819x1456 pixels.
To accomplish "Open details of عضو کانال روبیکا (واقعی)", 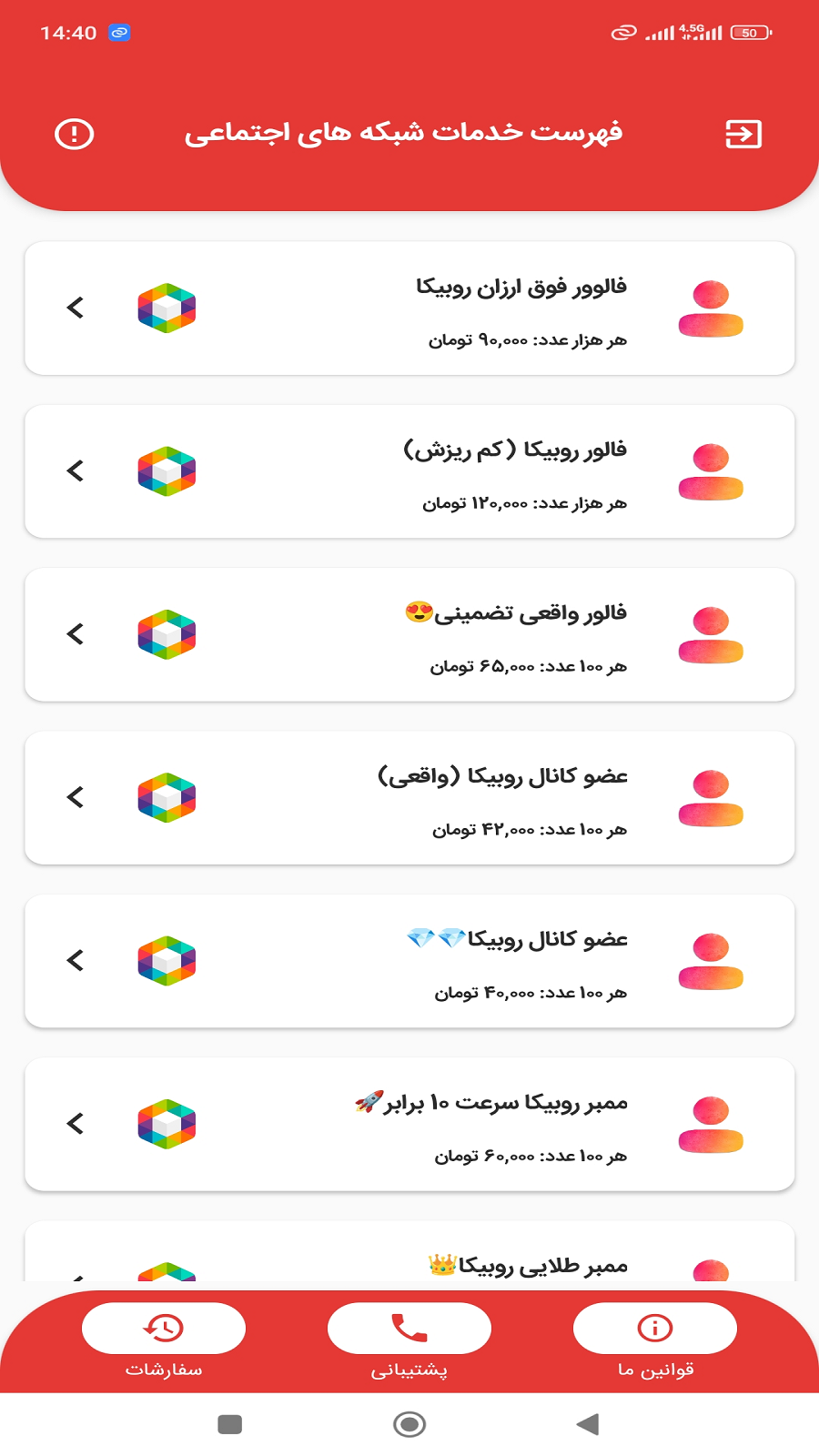I will [76, 798].
